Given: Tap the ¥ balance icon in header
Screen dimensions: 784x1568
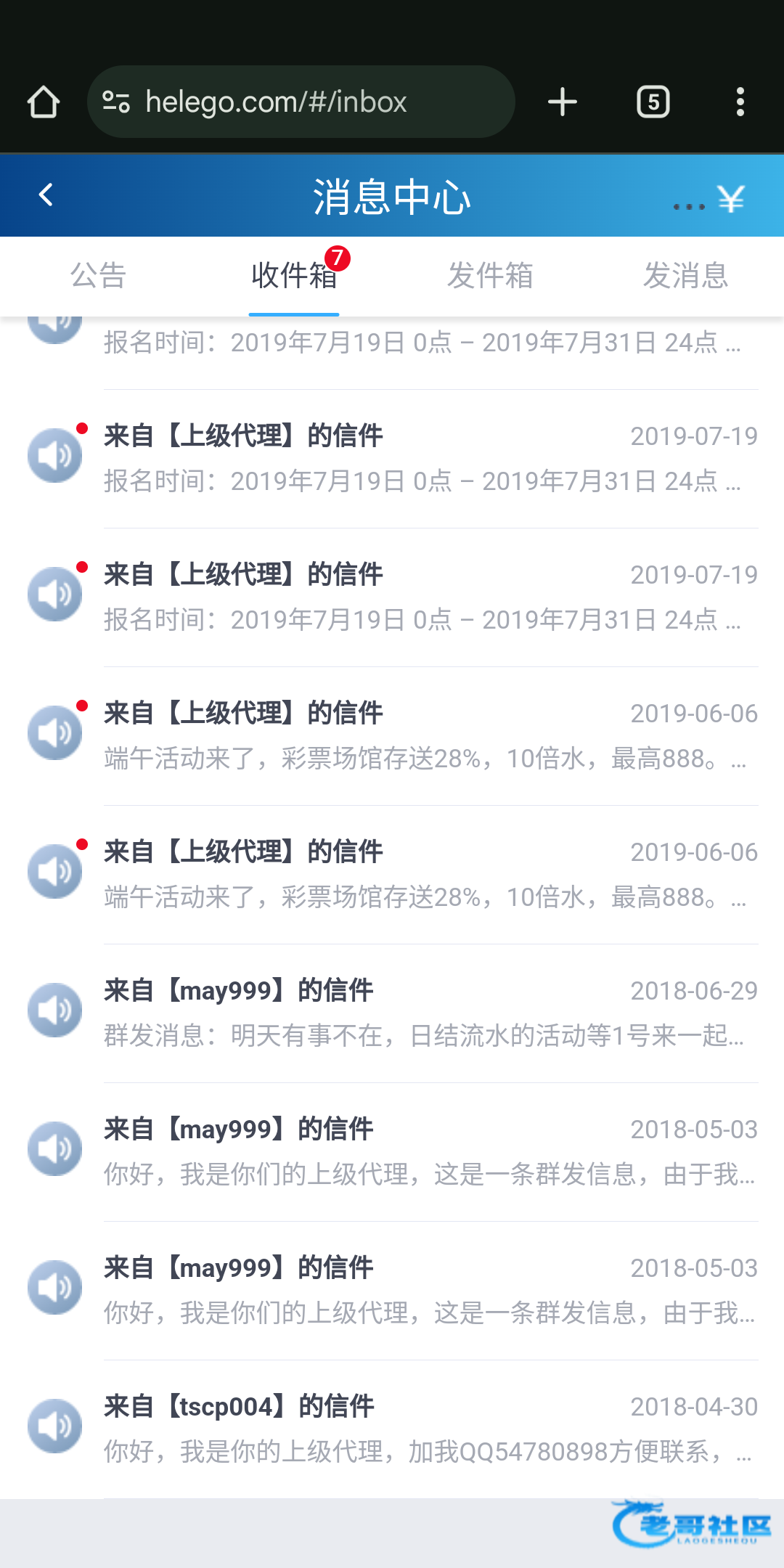Looking at the screenshot, I should click(731, 198).
